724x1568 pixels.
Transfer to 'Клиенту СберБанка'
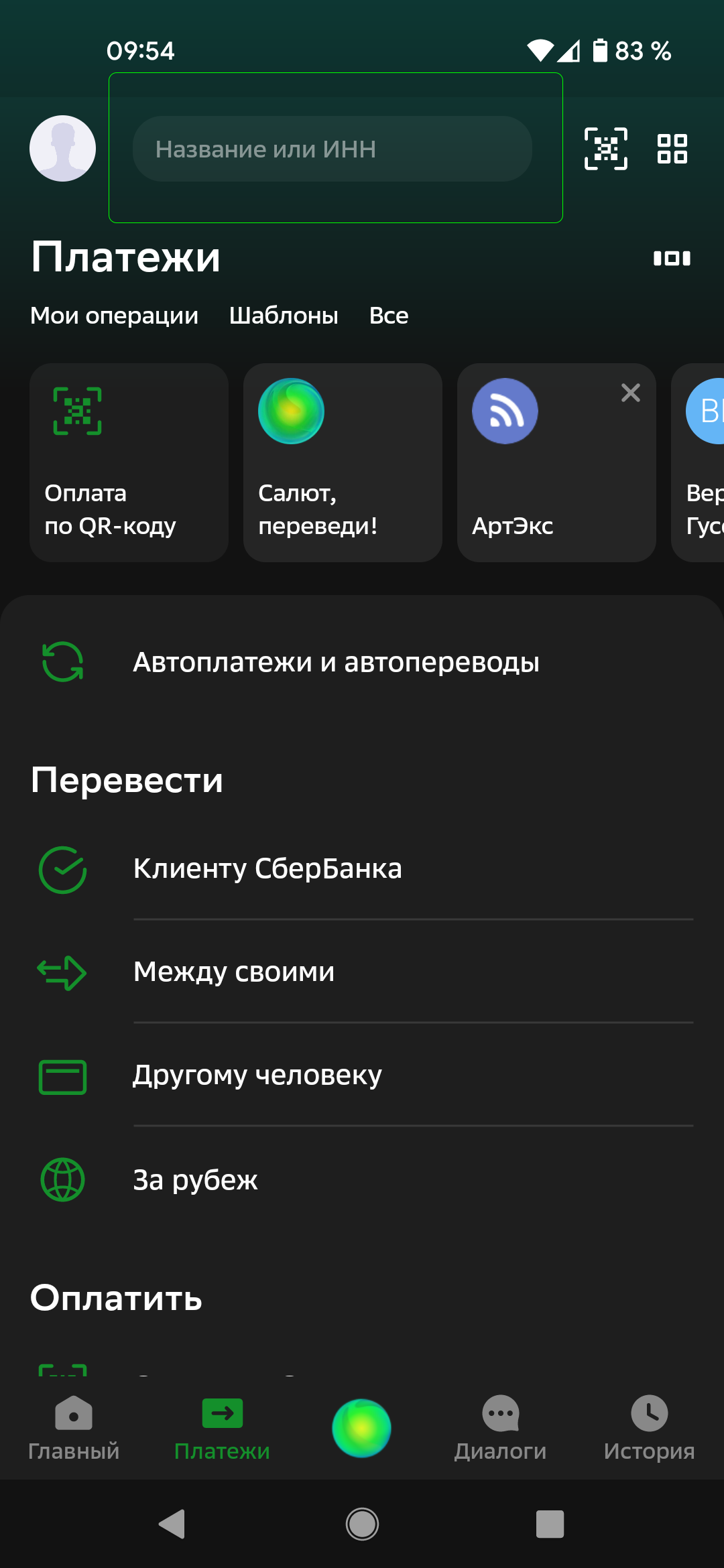[267, 868]
